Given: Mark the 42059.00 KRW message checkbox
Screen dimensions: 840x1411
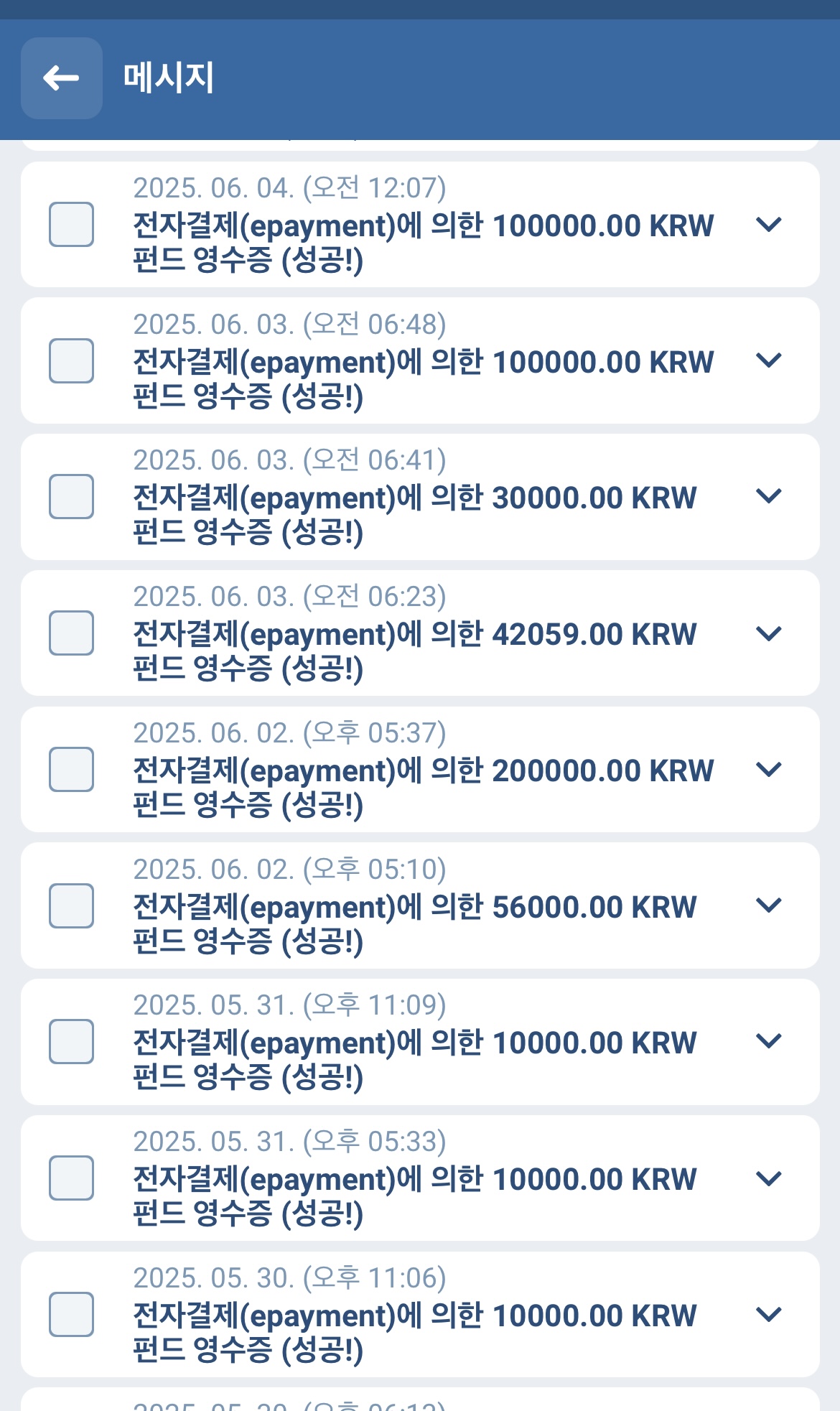Looking at the screenshot, I should (71, 633).
